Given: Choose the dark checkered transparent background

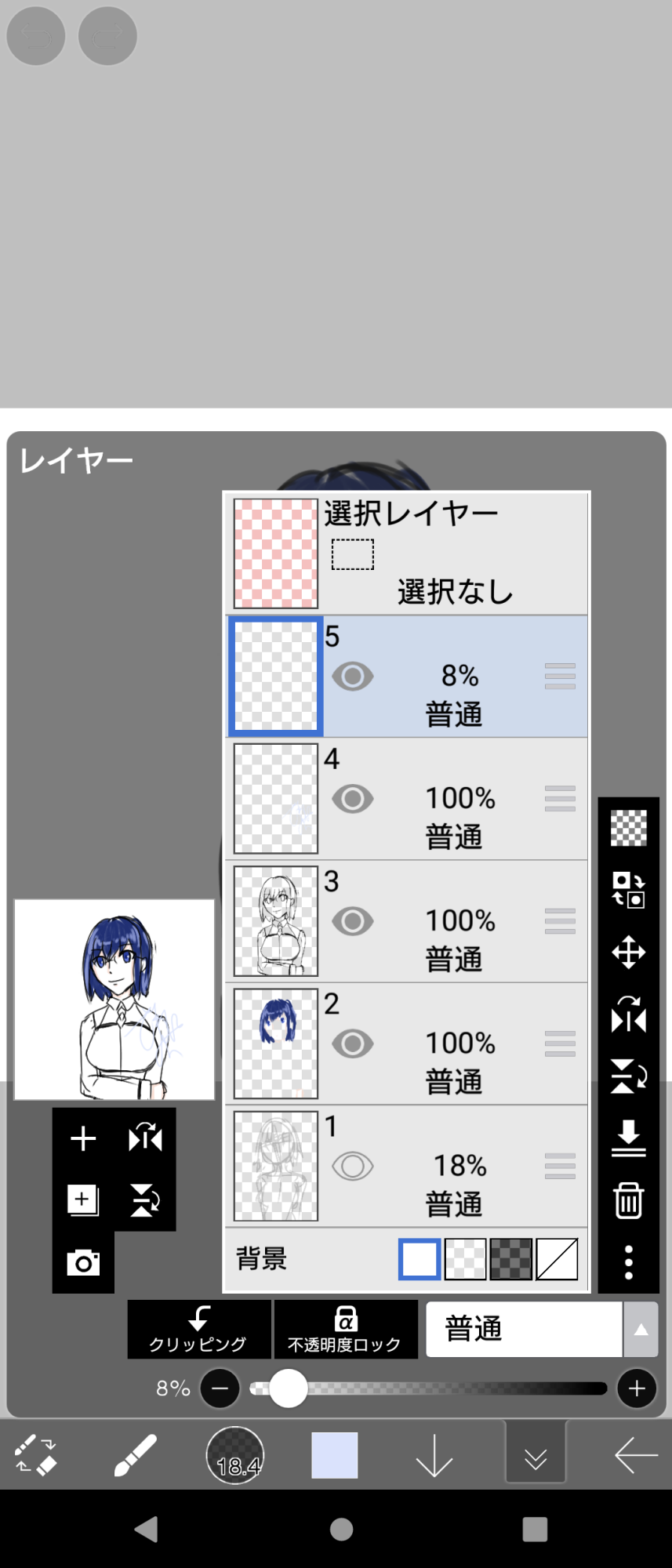Looking at the screenshot, I should click(x=511, y=1259).
